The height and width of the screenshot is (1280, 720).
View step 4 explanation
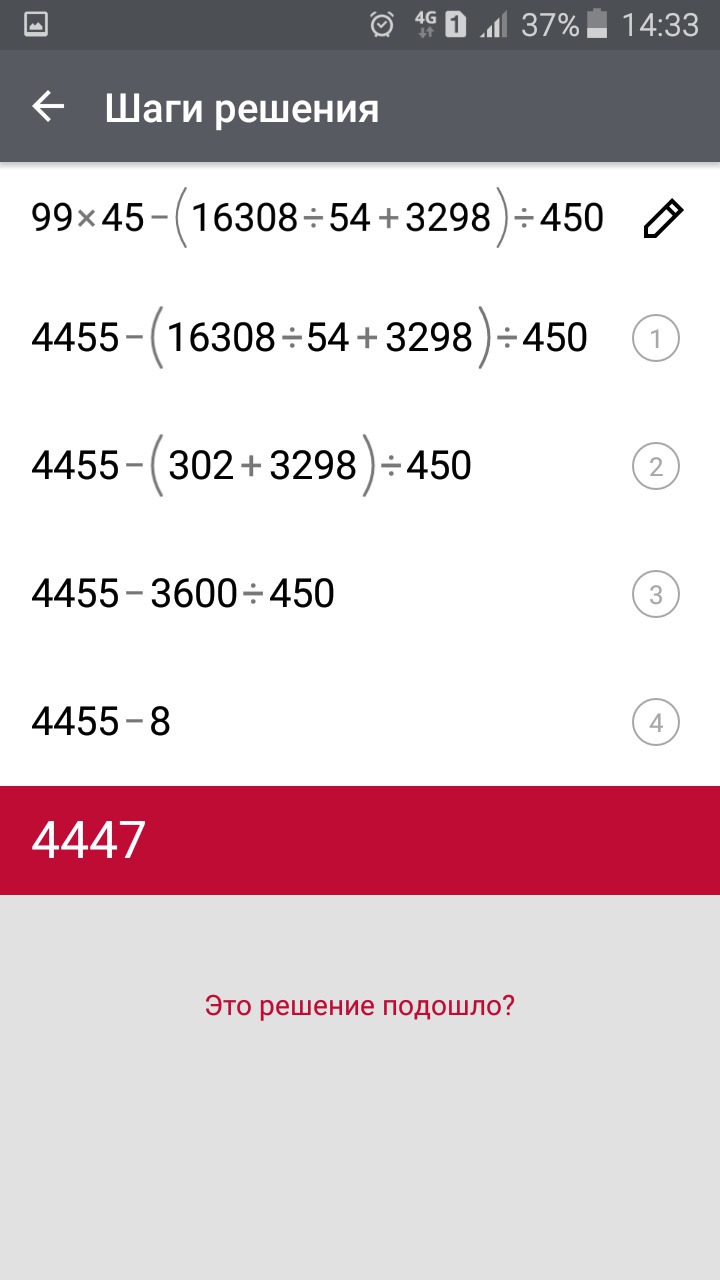point(655,723)
